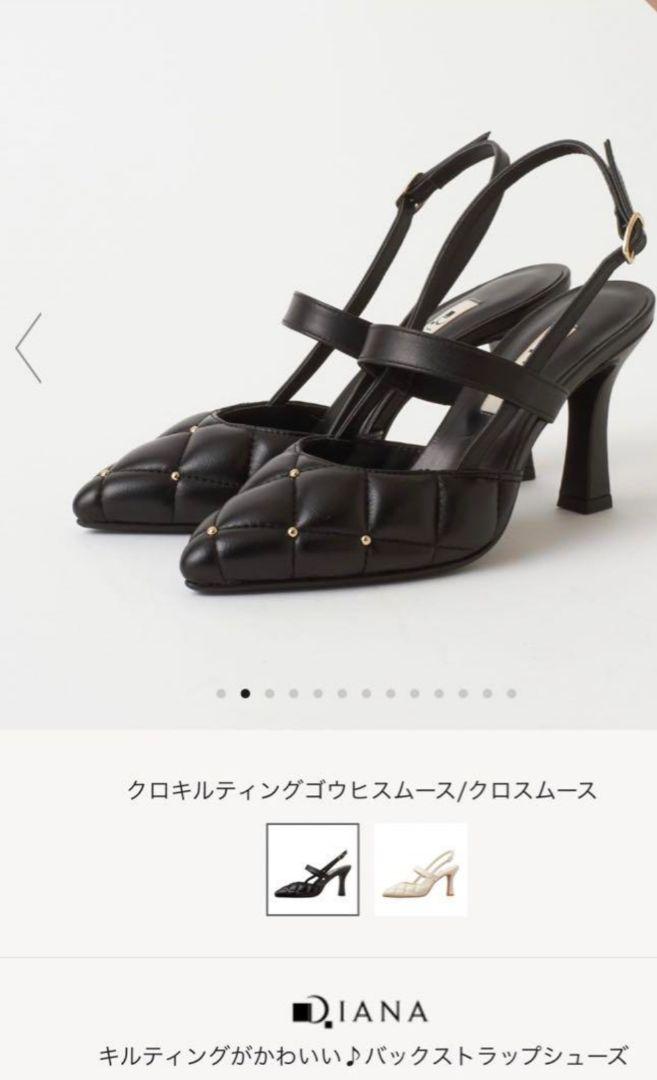The image size is (657, 1080).
Task: Jump to the first image indicator dot
Action: click(x=221, y=694)
